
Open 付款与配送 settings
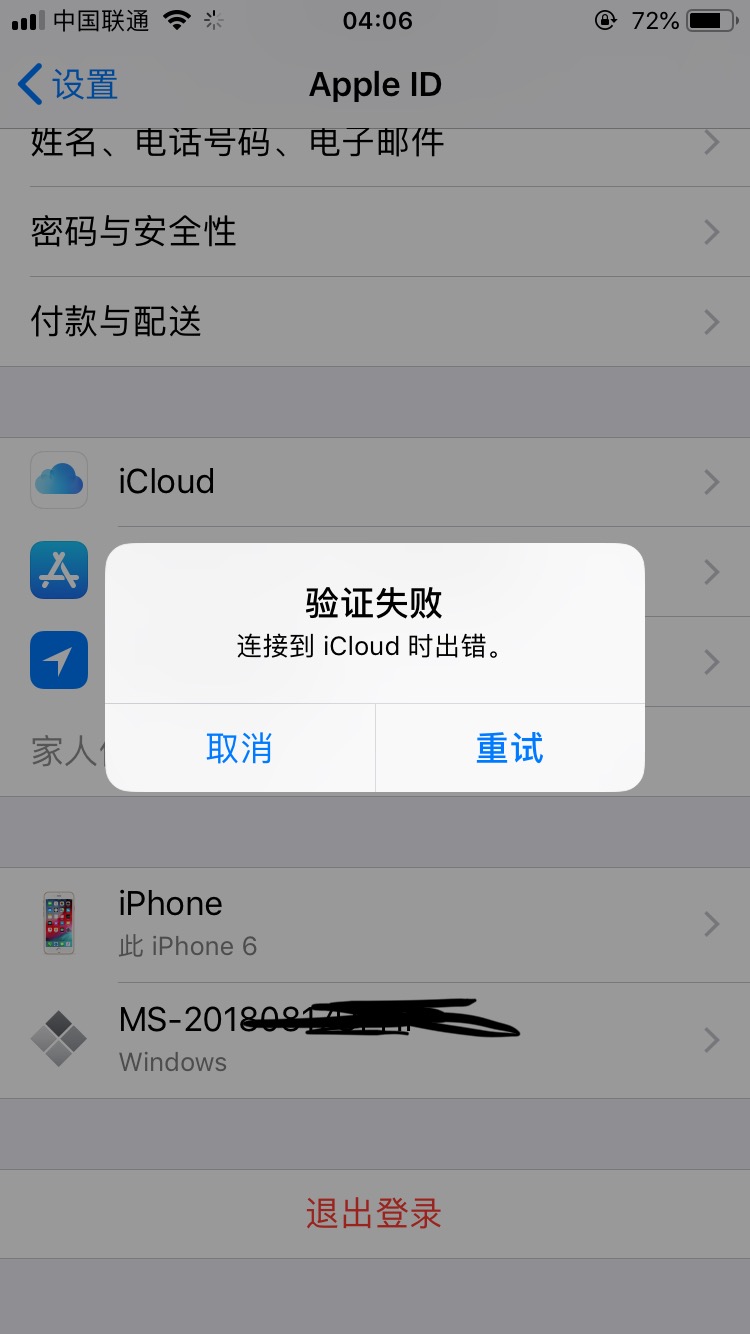click(374, 322)
